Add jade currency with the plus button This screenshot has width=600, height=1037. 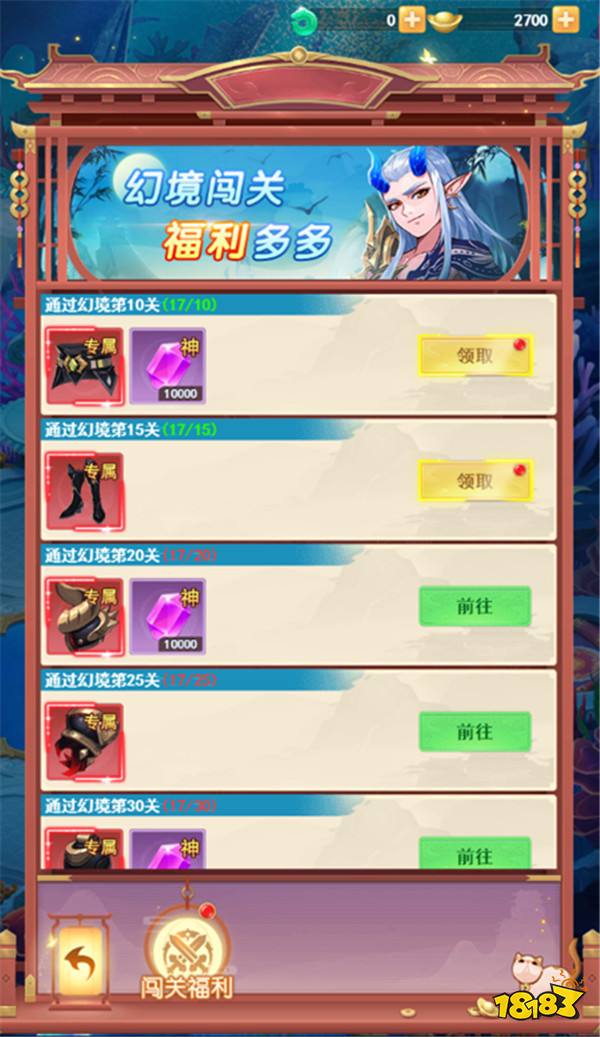pos(412,18)
